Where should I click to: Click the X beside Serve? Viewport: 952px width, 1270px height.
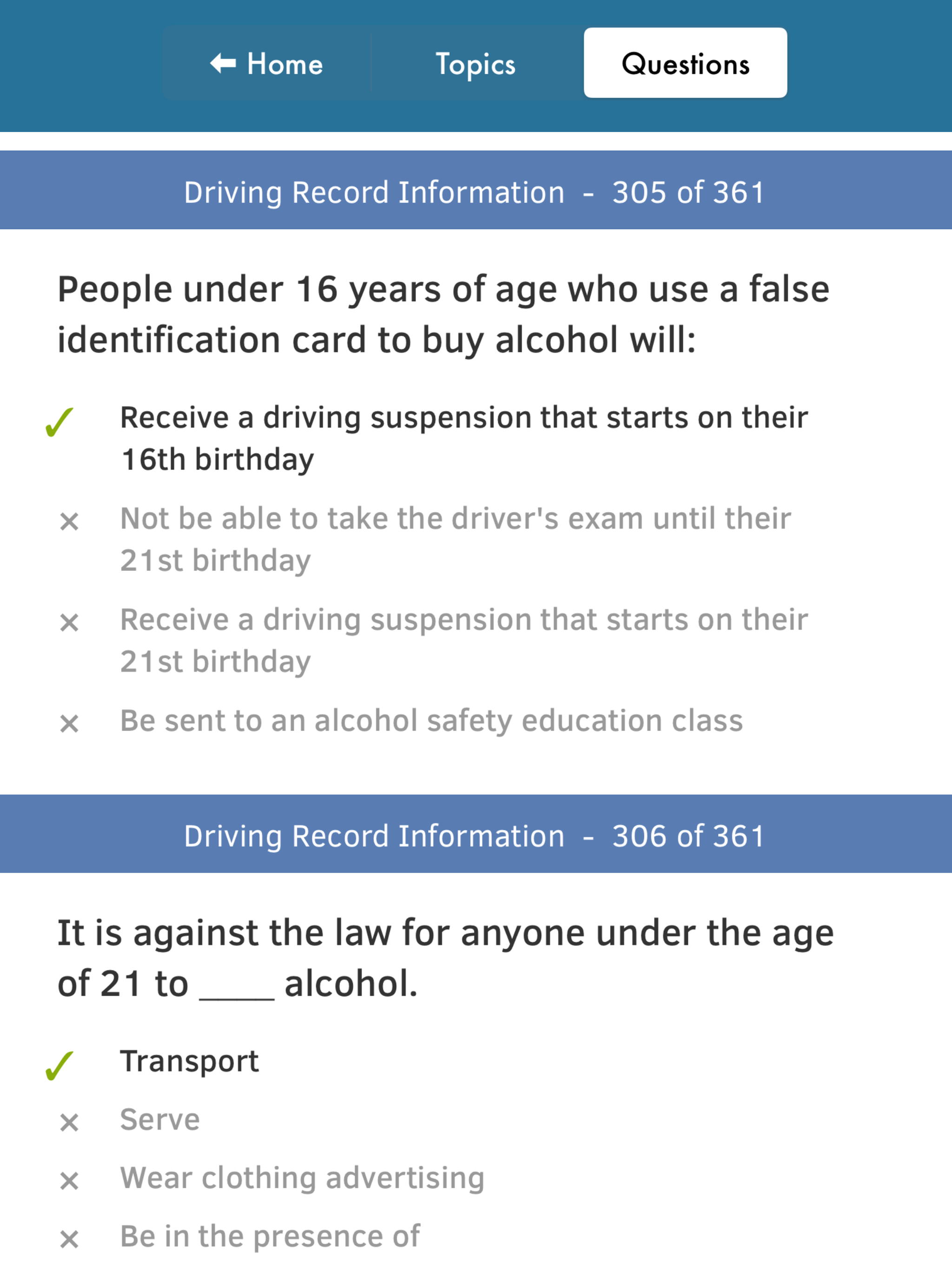(x=69, y=1121)
